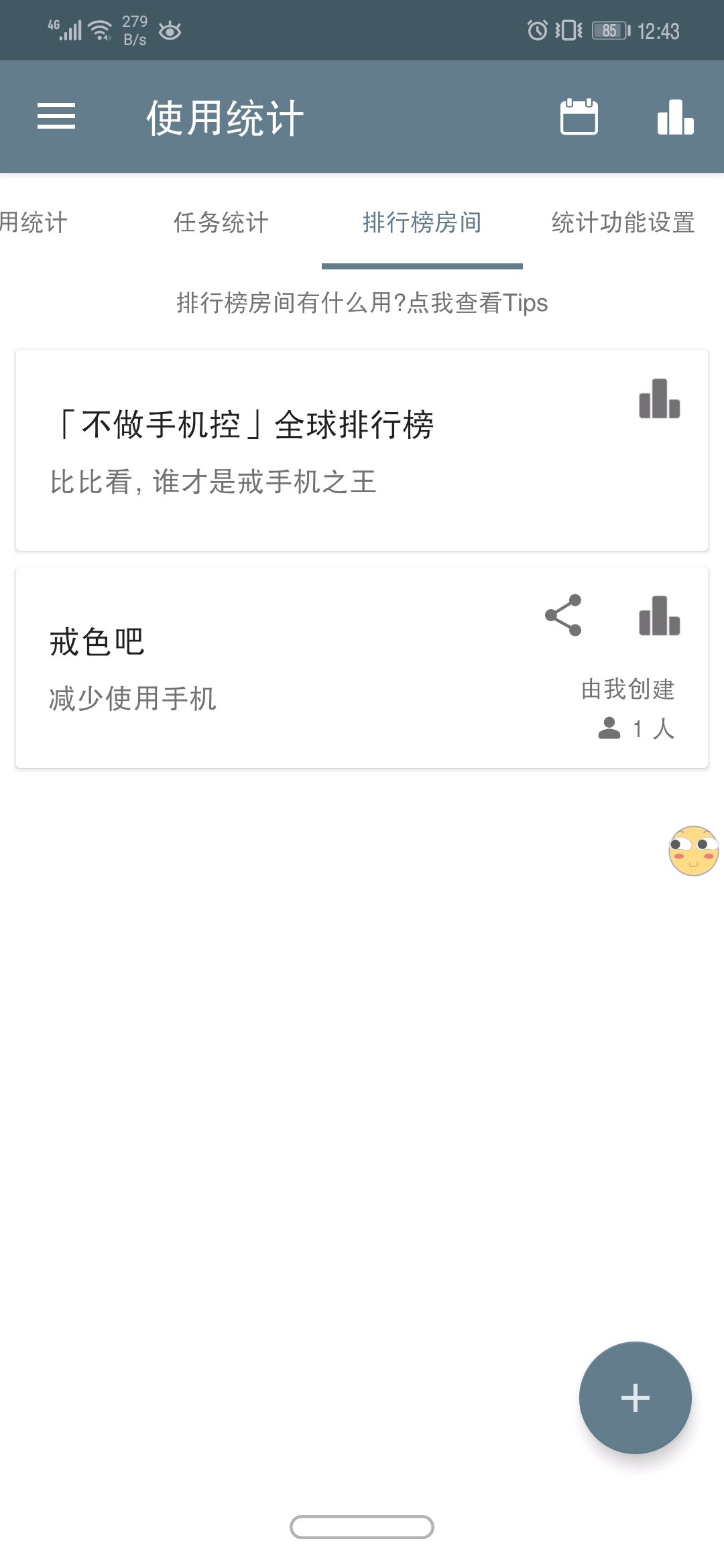724x1568 pixels.
Task: Tap the floating emoji face button
Action: pos(693,850)
